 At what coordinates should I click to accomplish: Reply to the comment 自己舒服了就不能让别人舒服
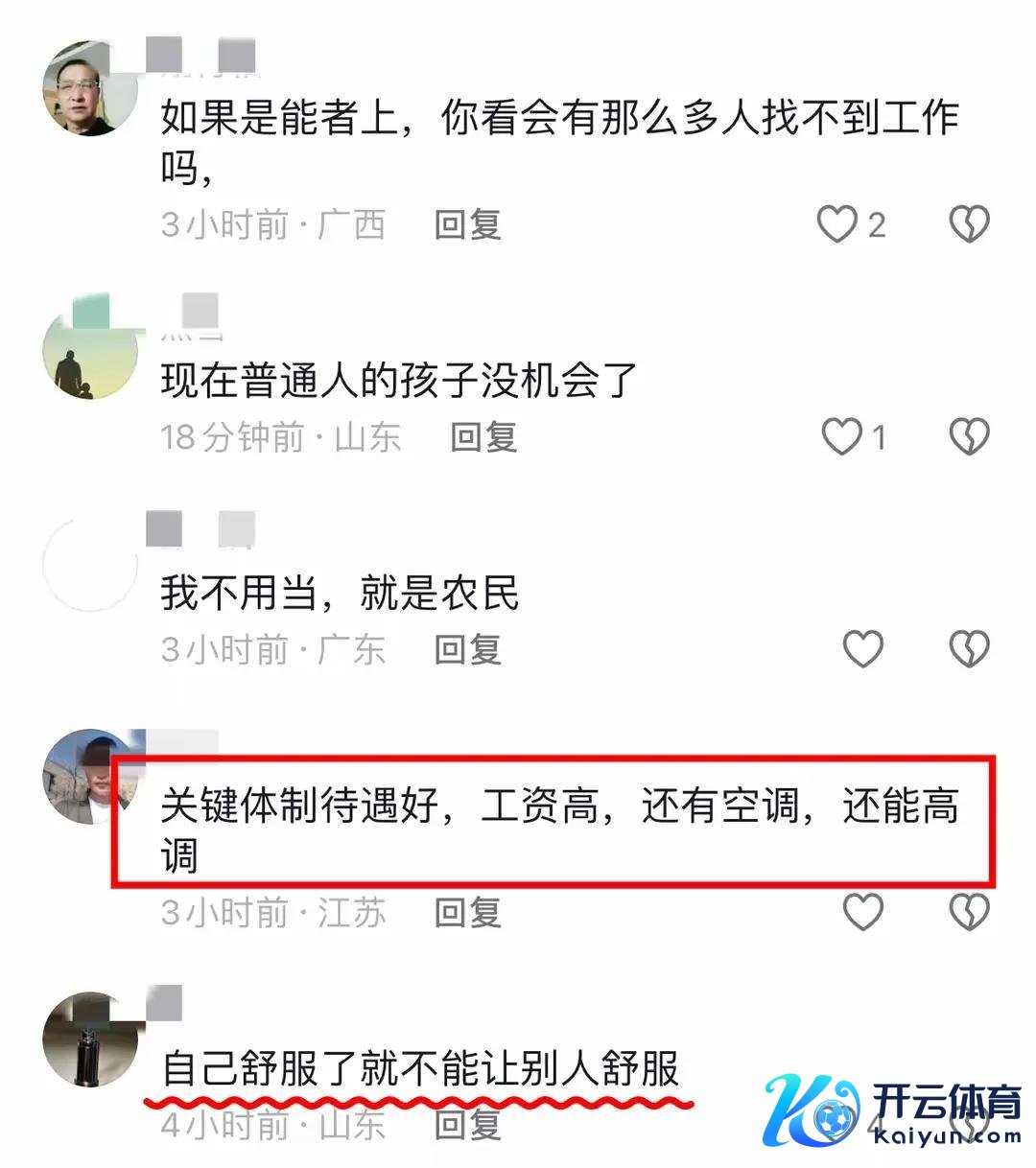467,1124
